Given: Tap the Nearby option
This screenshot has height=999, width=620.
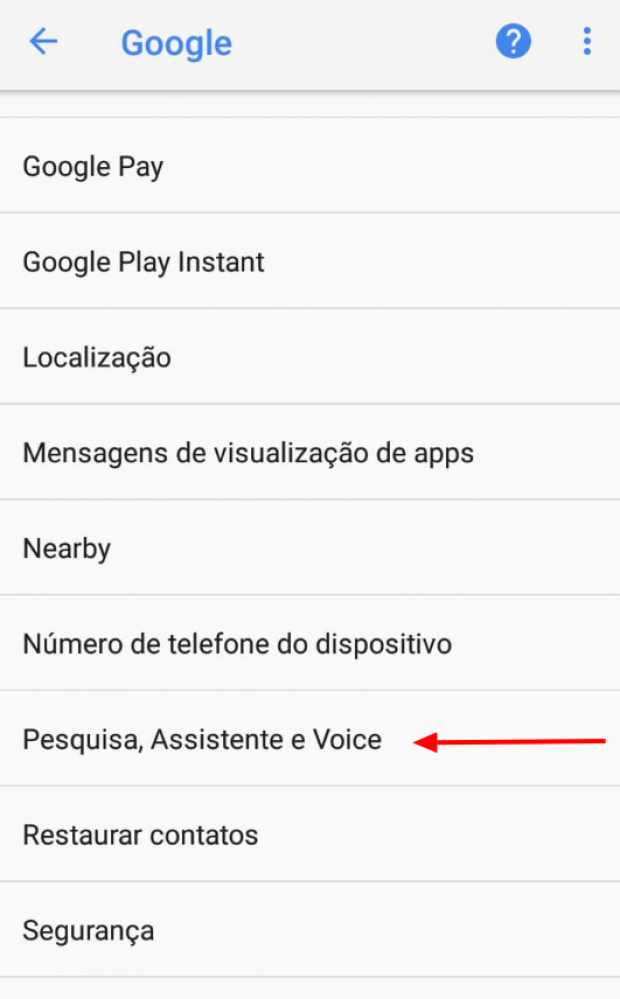Looking at the screenshot, I should [x=310, y=547].
